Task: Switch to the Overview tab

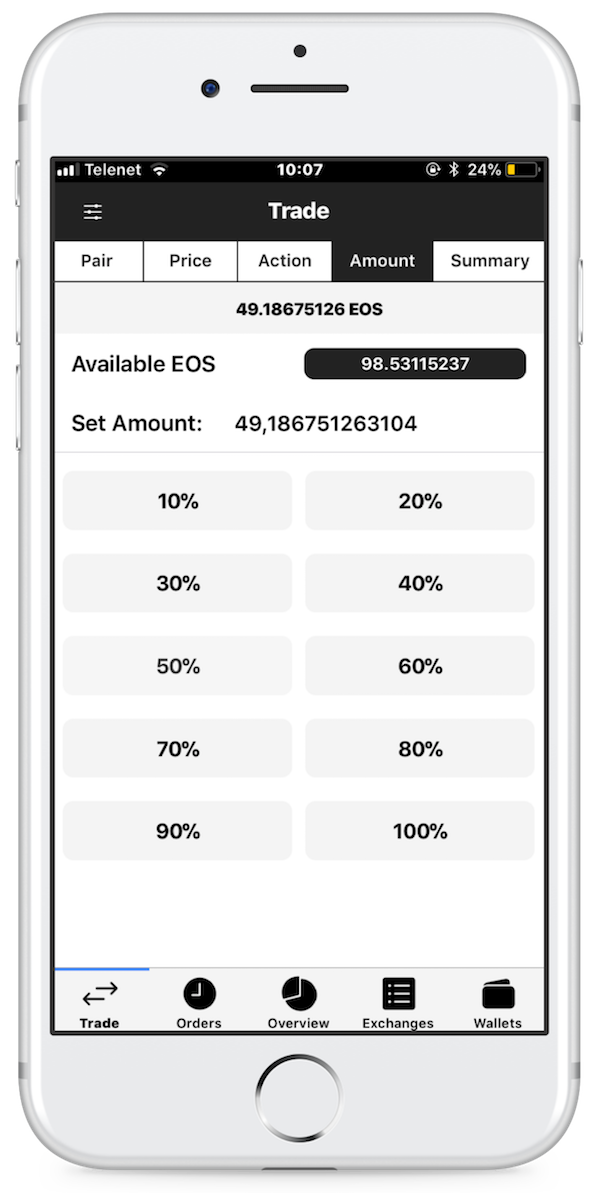Action: pos(298,1003)
